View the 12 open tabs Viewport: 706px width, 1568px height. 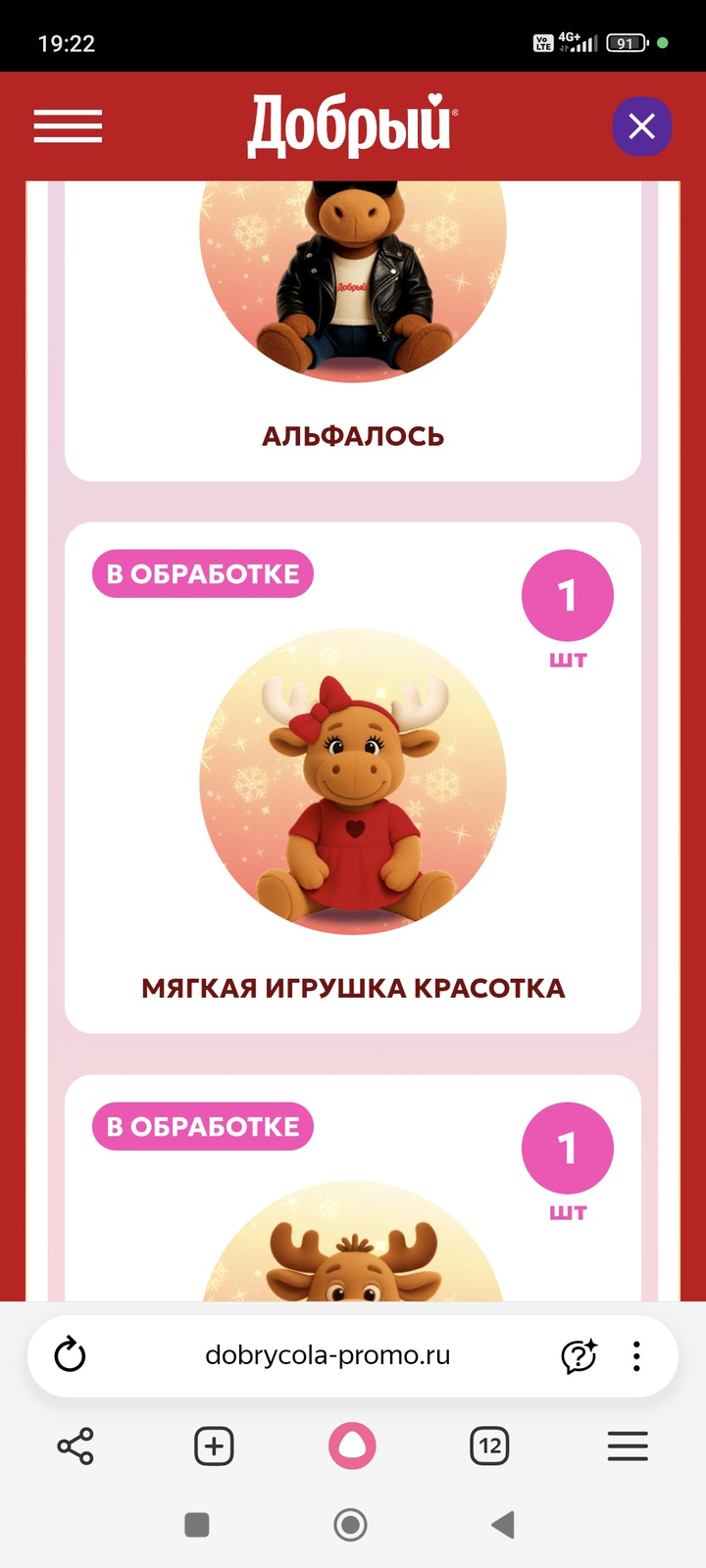489,1445
